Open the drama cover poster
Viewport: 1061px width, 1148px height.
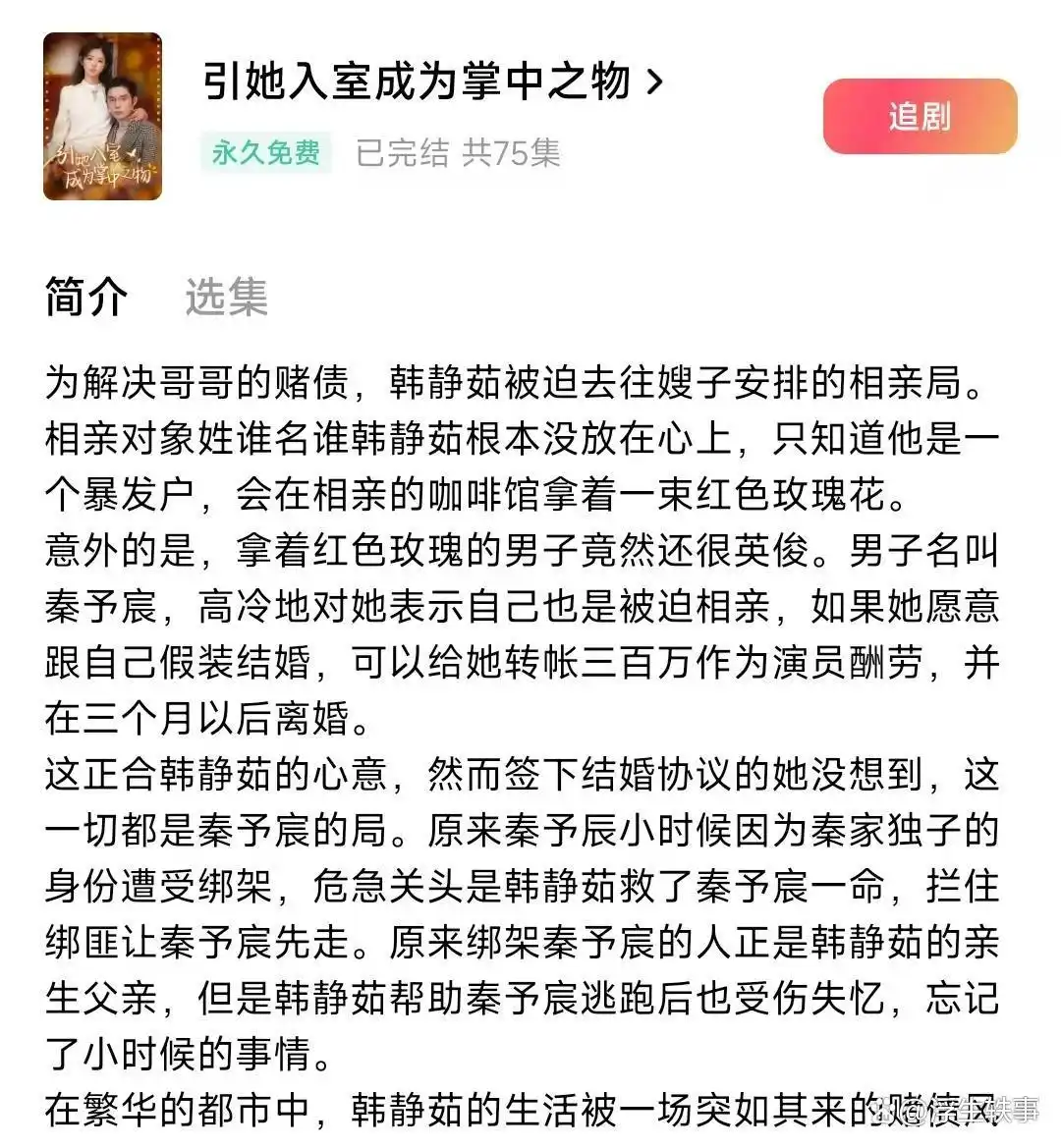[102, 117]
